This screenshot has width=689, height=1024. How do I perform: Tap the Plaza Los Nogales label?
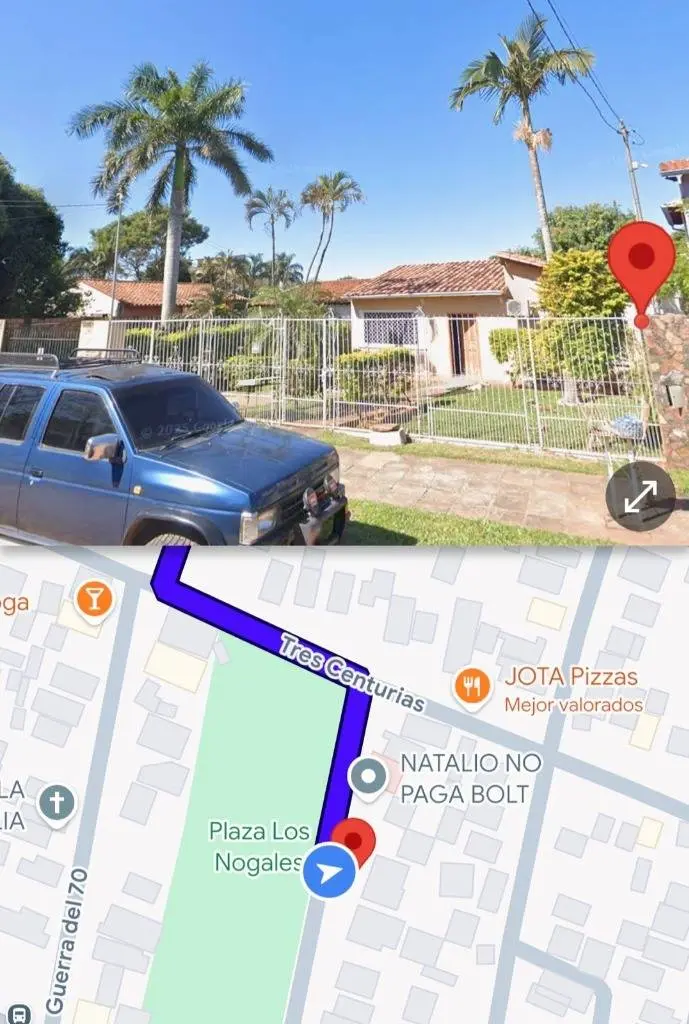point(256,846)
